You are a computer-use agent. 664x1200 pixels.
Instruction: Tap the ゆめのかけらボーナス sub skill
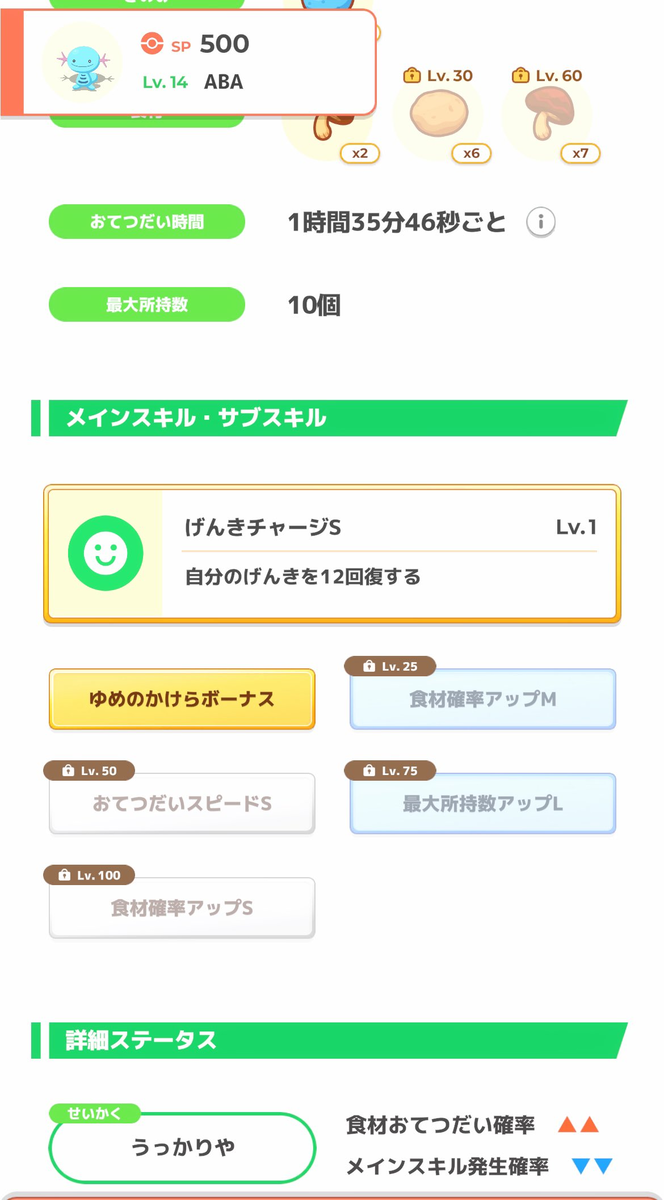182,699
